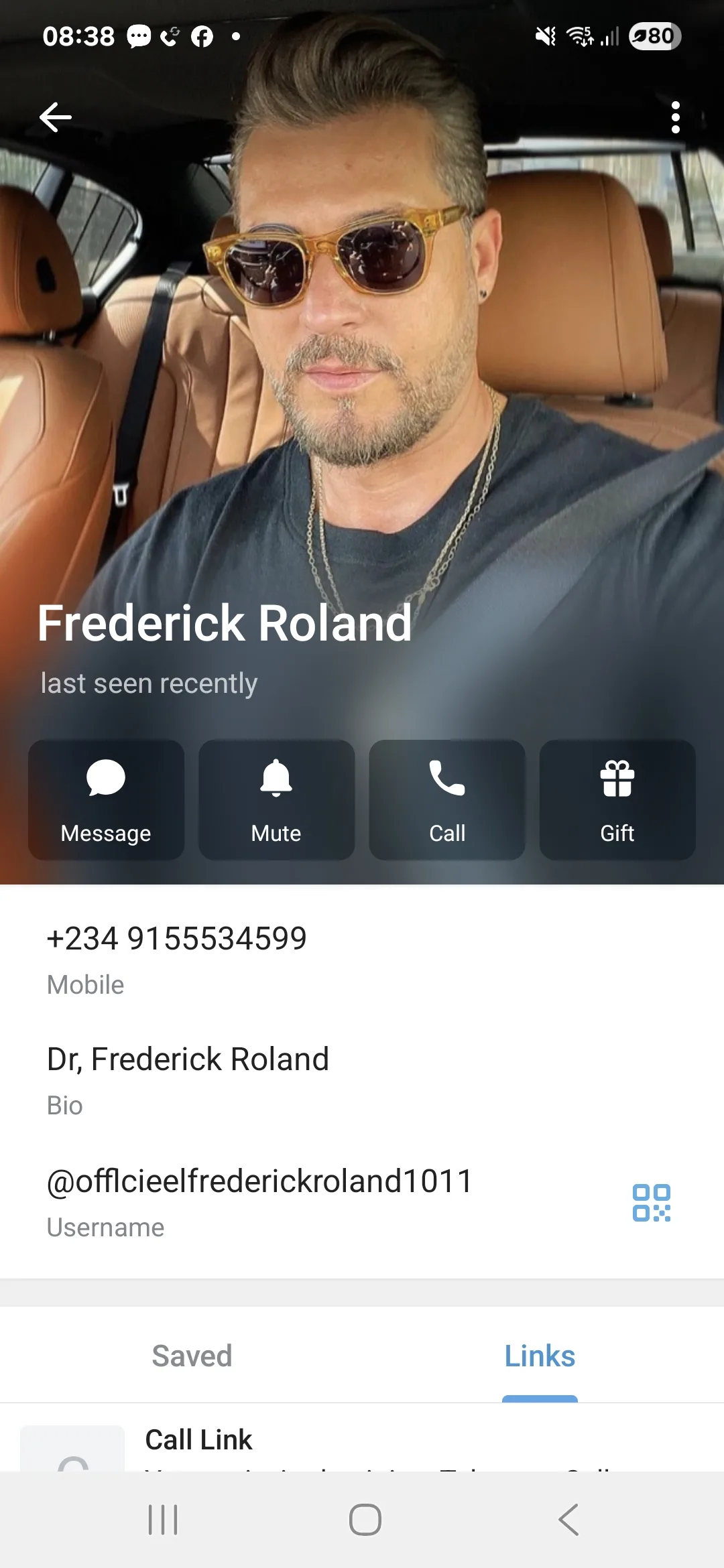
Task: Message Frederick Roland
Action: (x=106, y=799)
